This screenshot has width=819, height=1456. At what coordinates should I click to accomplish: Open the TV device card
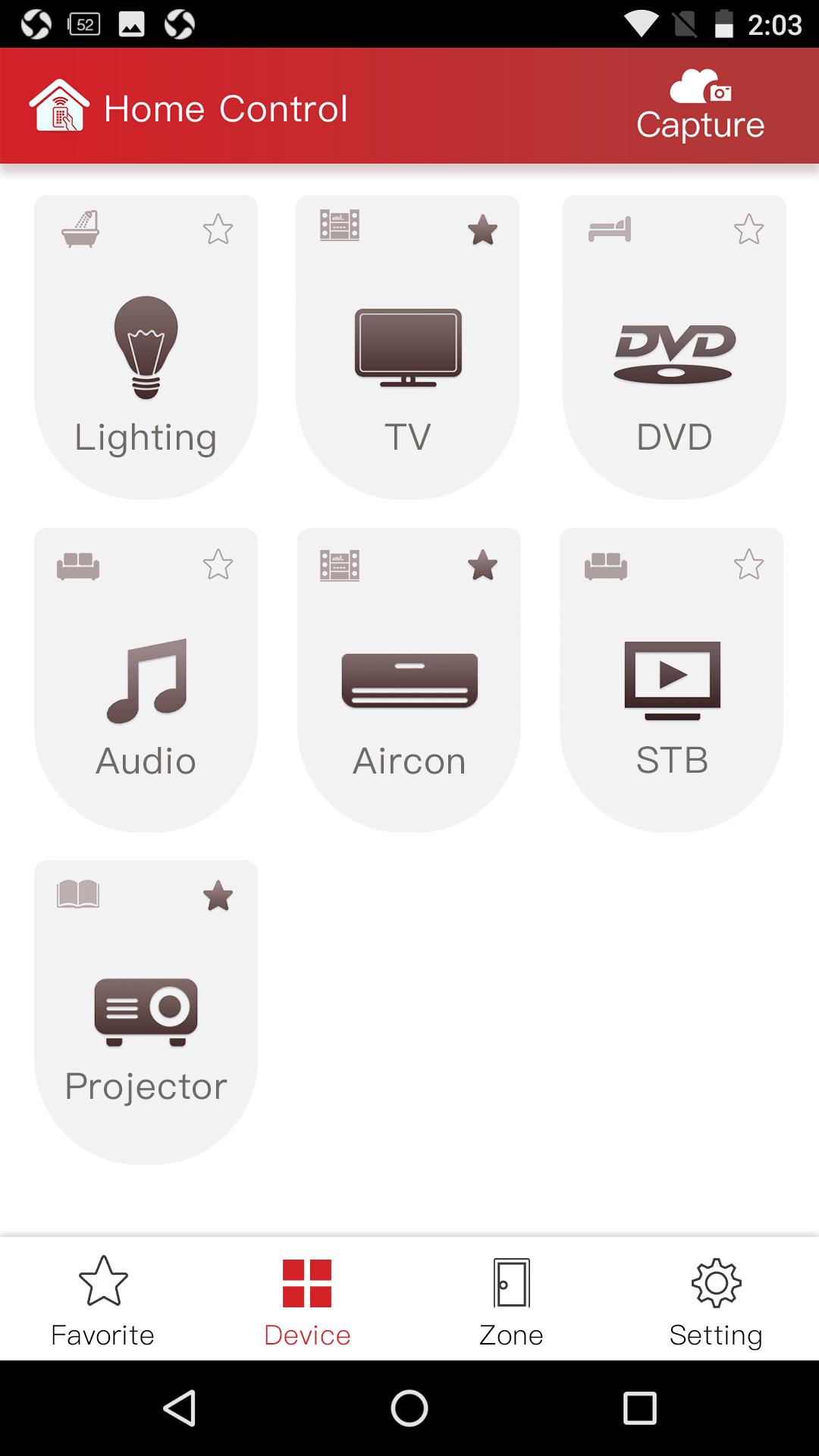[x=408, y=347]
